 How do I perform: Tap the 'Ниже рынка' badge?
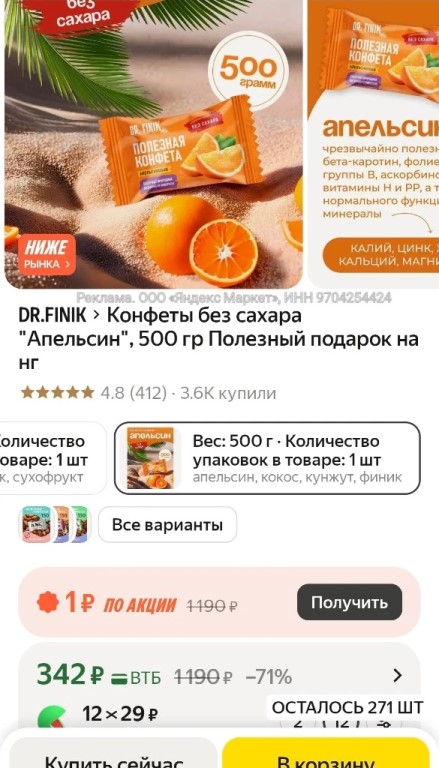tap(47, 255)
